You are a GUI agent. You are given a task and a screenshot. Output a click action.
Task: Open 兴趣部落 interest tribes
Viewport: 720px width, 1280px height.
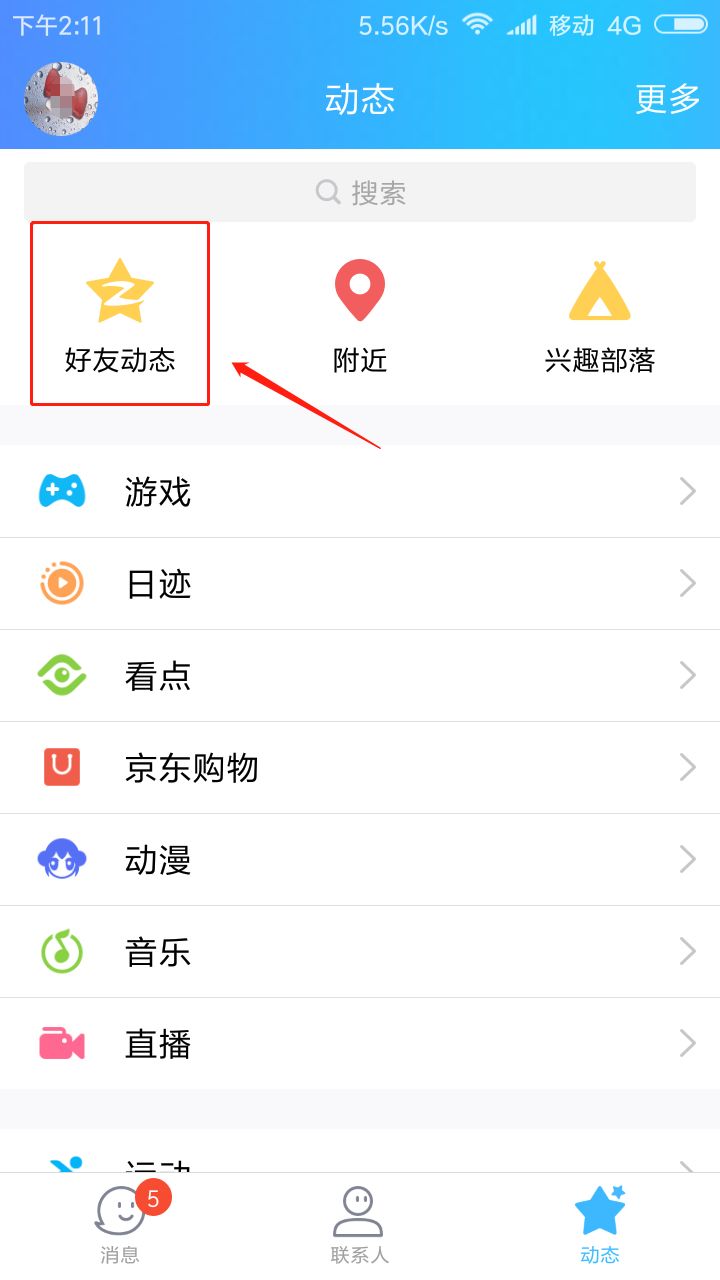pos(599,315)
